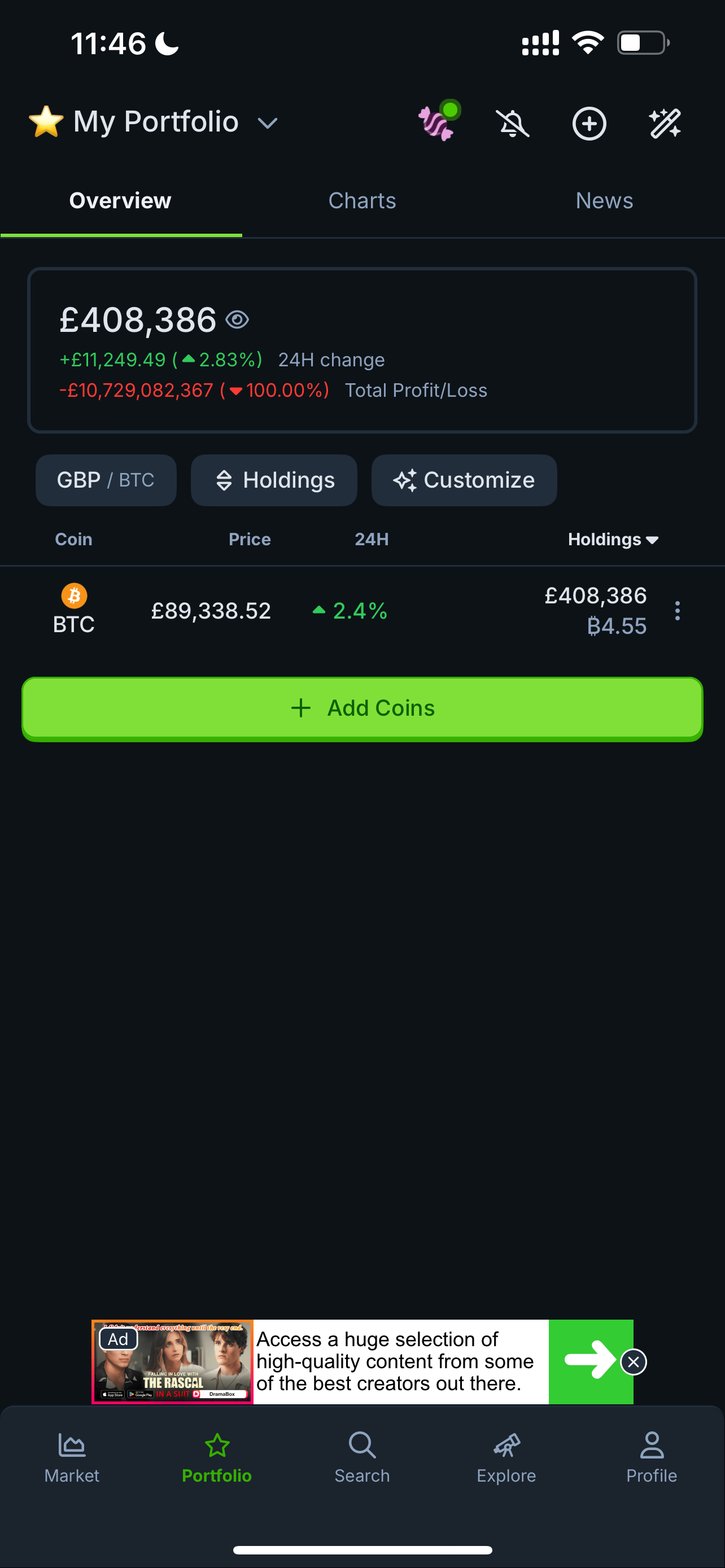Viewport: 725px width, 1568px height.
Task: Switch to the Charts tab
Action: tap(362, 201)
